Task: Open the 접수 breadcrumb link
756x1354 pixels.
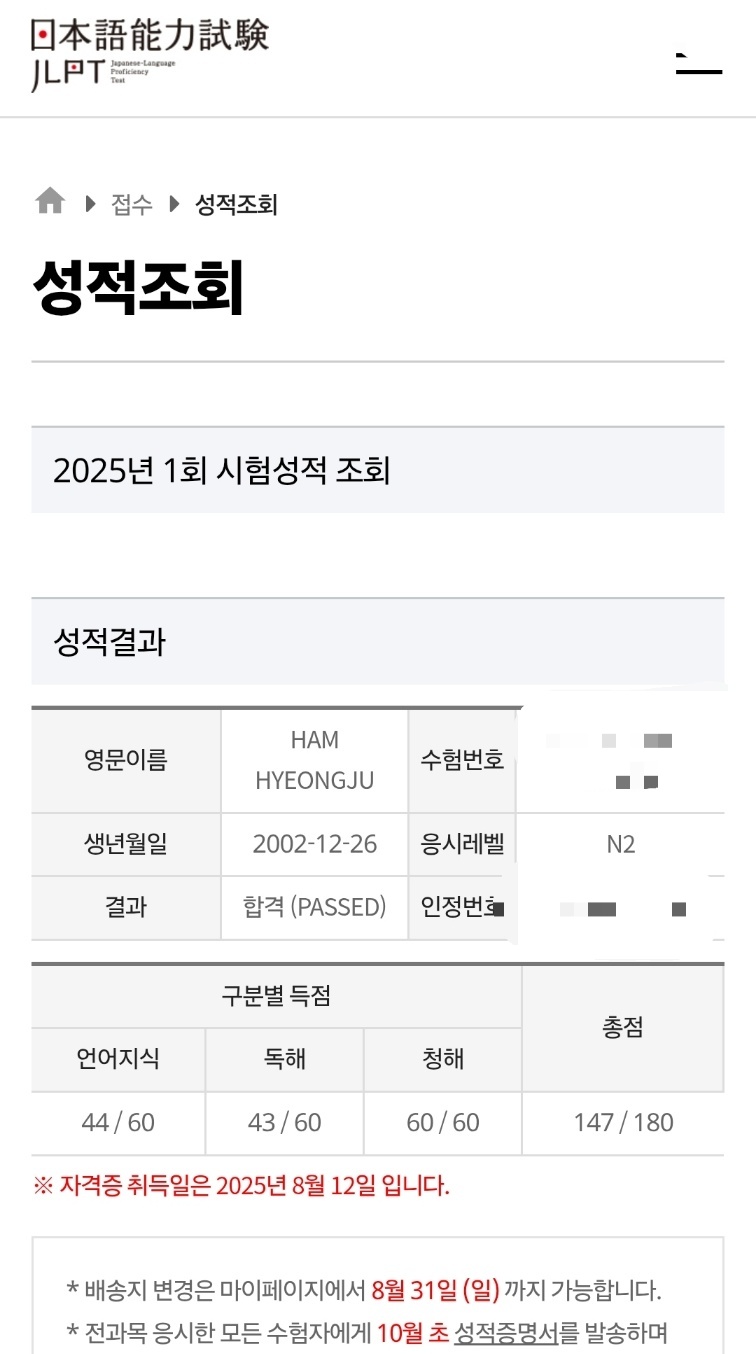Action: point(132,205)
